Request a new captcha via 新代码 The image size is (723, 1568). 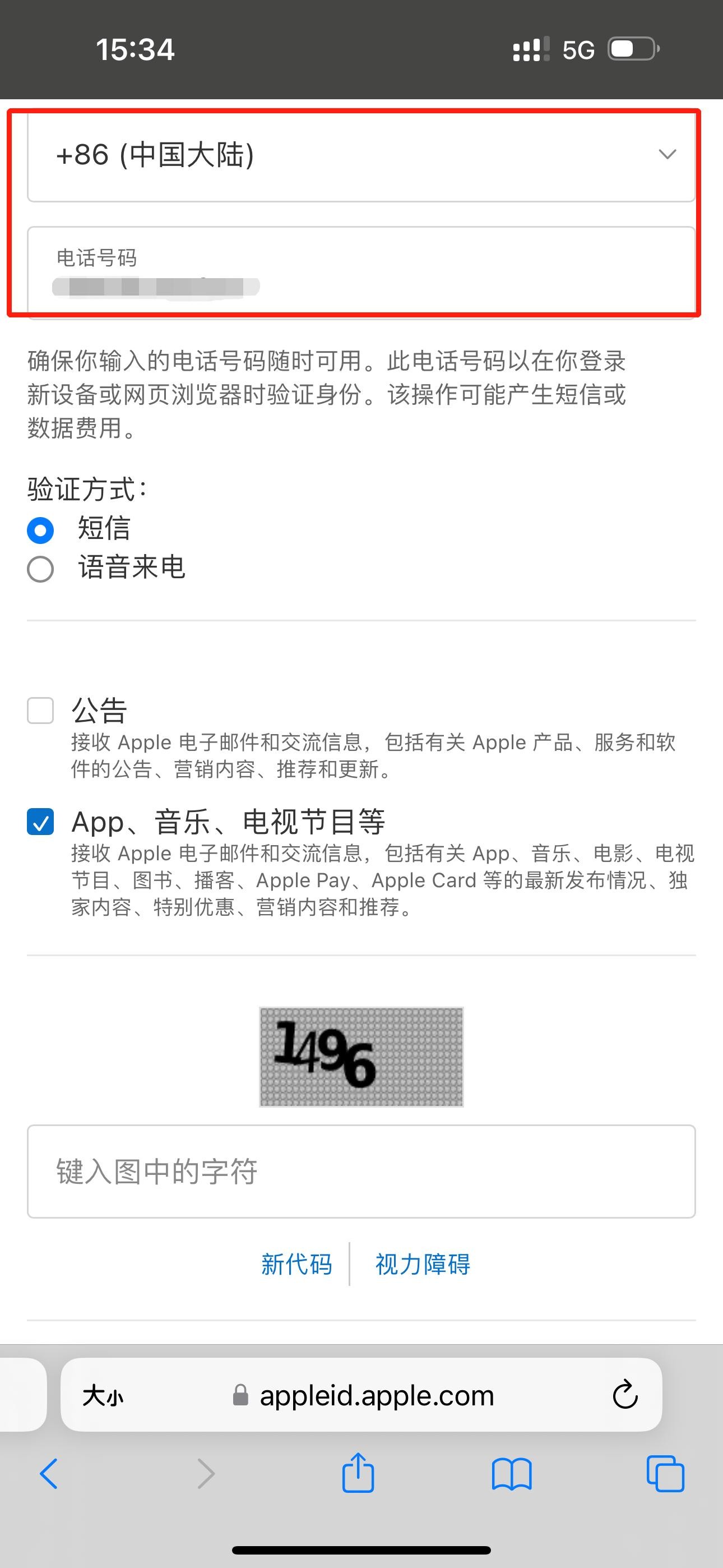coord(296,1264)
